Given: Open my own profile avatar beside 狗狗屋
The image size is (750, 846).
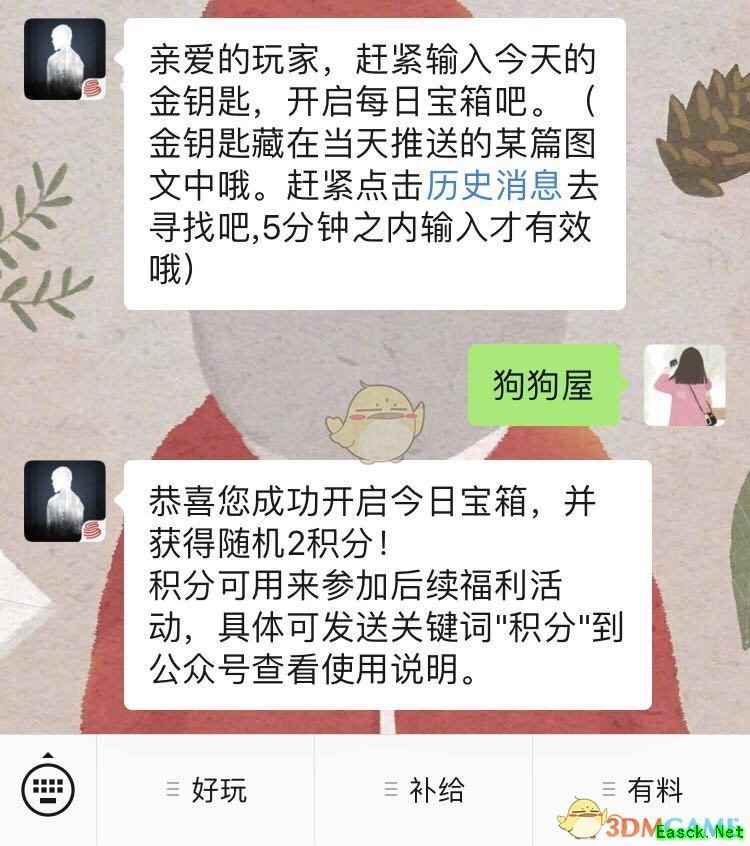Looking at the screenshot, I should [683, 385].
